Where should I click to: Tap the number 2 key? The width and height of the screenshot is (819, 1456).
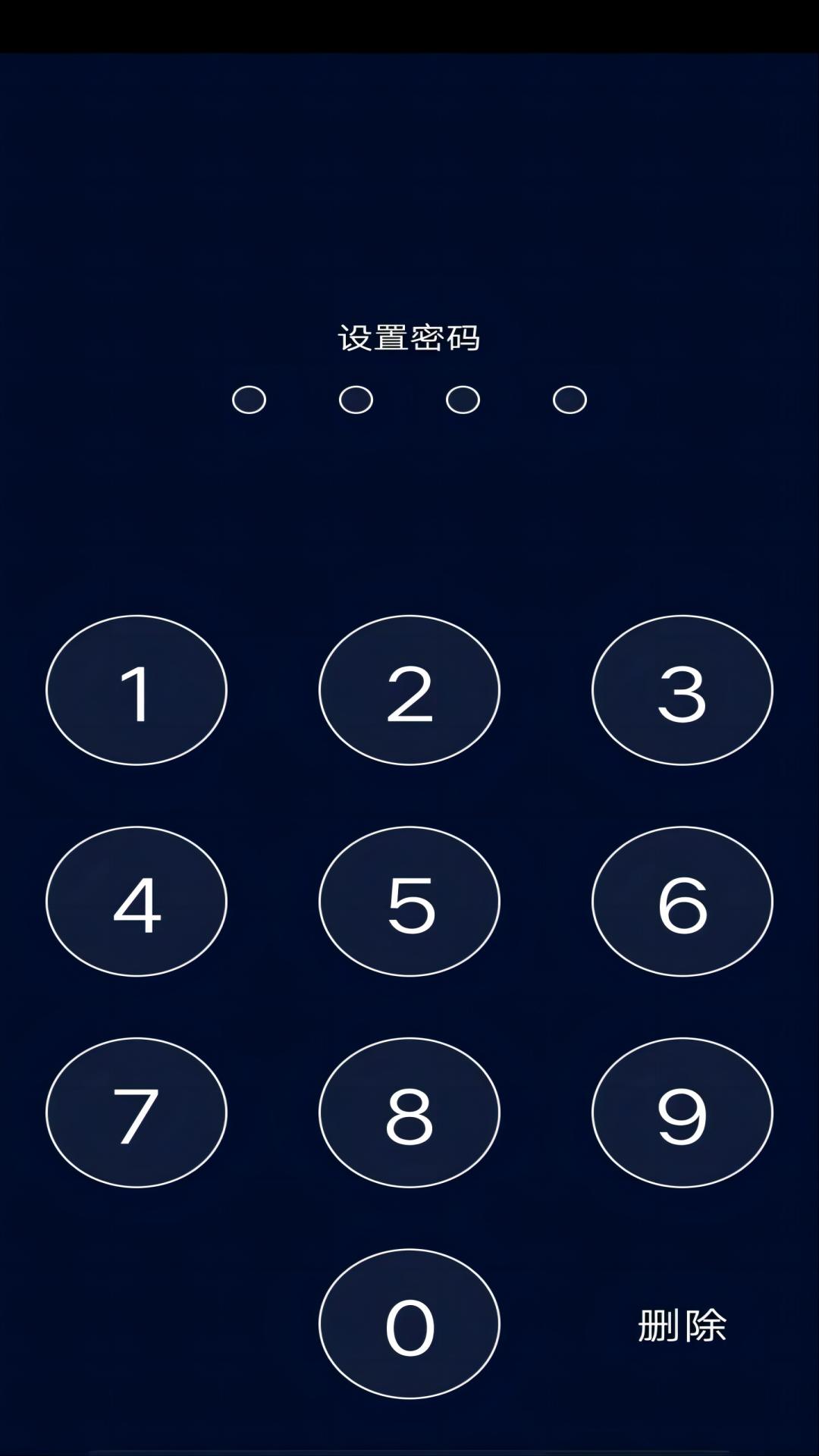409,690
